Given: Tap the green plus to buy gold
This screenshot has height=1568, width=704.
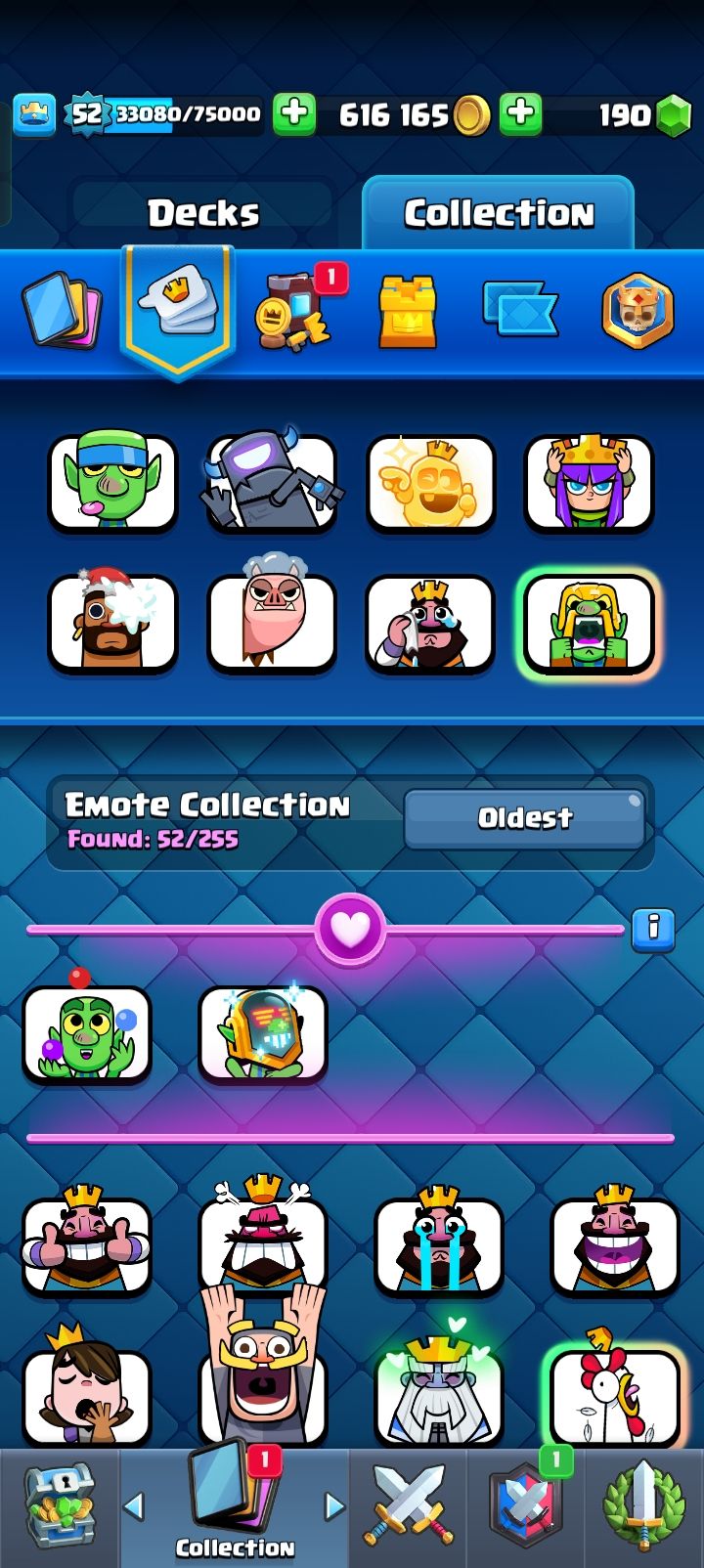Looking at the screenshot, I should (521, 114).
